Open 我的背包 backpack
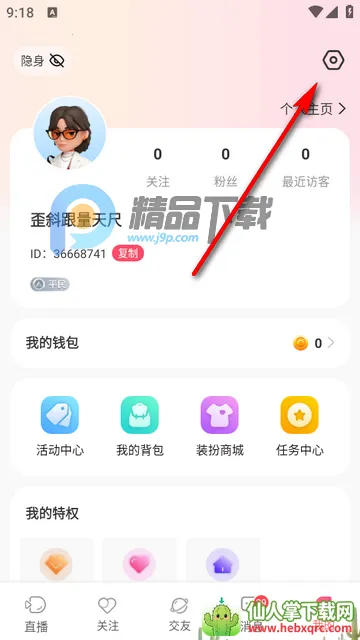360x640 pixels. 140,426
